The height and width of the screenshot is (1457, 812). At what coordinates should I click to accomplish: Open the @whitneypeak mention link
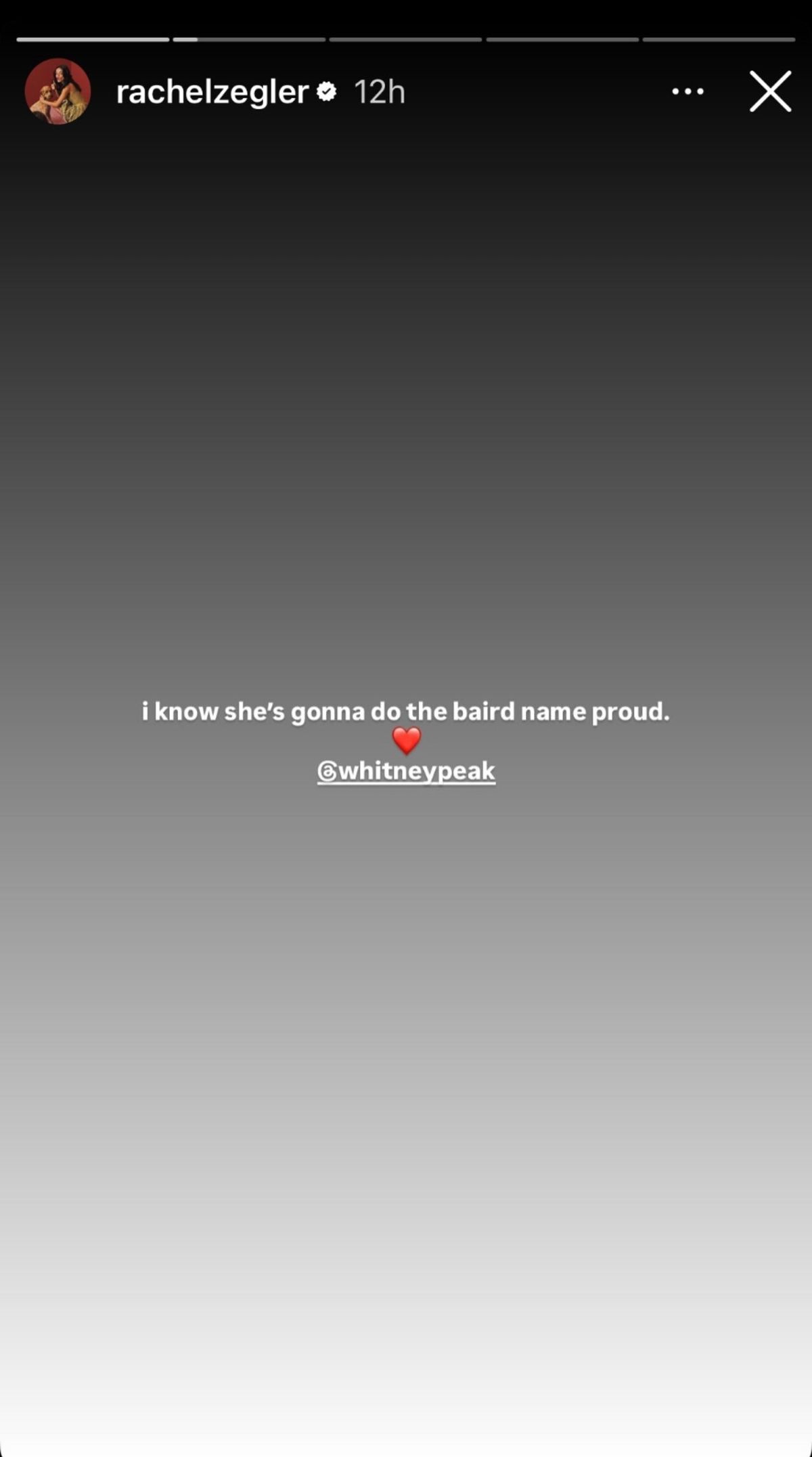407,771
